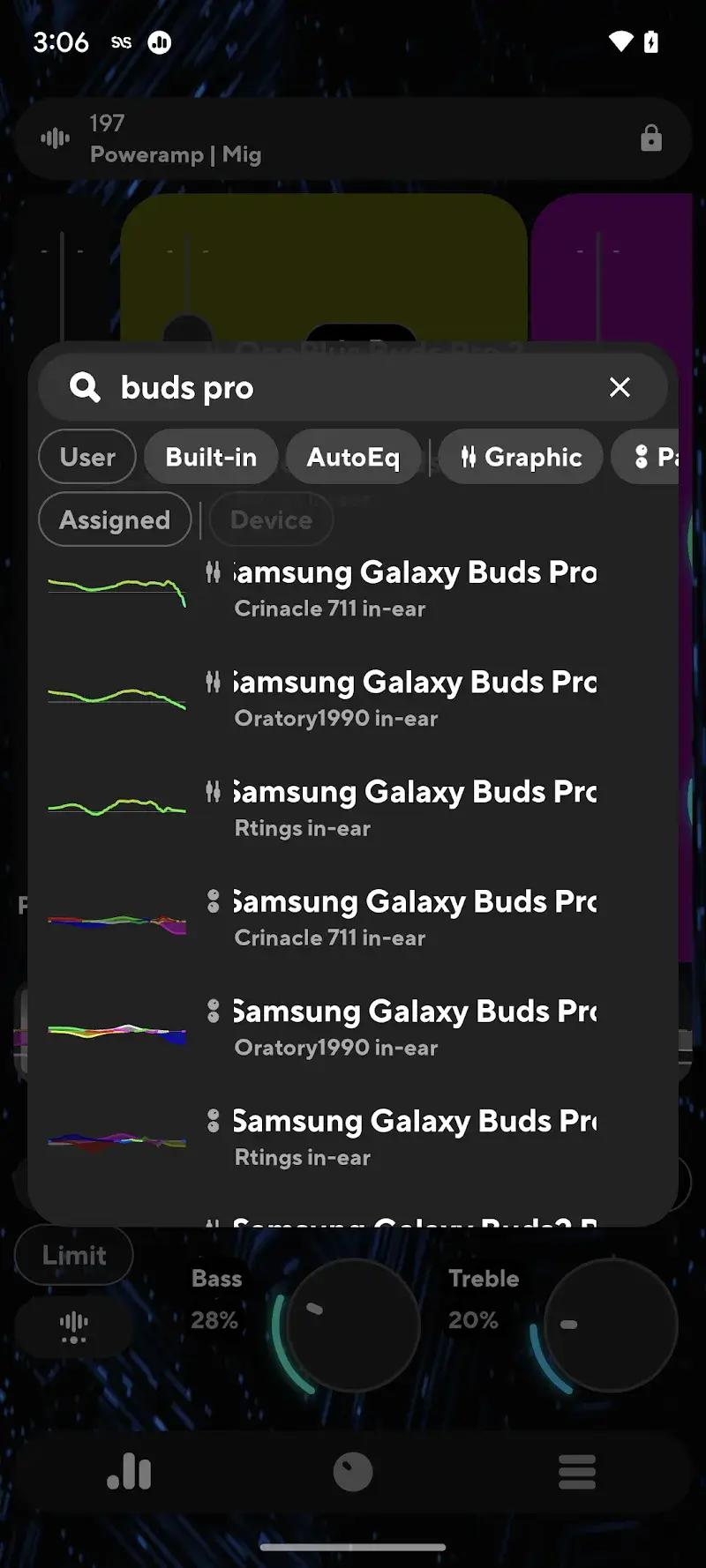Toggle the User filter chip
Image resolution: width=706 pixels, height=1568 pixels.
[86, 457]
